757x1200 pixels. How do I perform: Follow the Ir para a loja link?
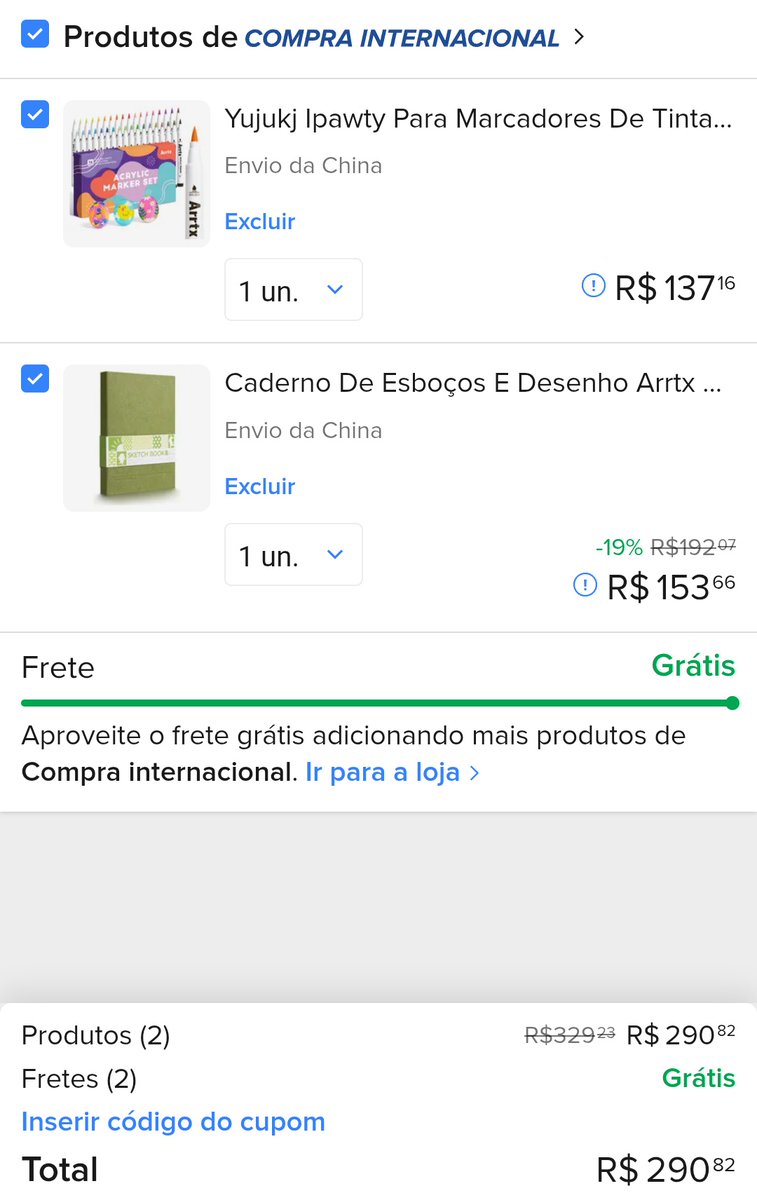(392, 772)
